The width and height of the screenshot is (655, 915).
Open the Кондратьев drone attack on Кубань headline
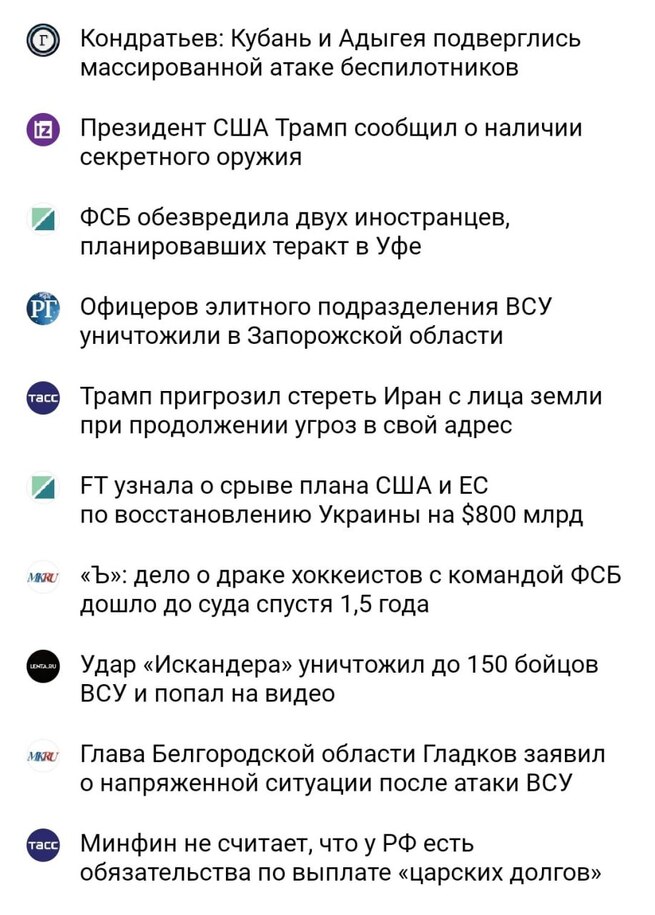point(330,54)
